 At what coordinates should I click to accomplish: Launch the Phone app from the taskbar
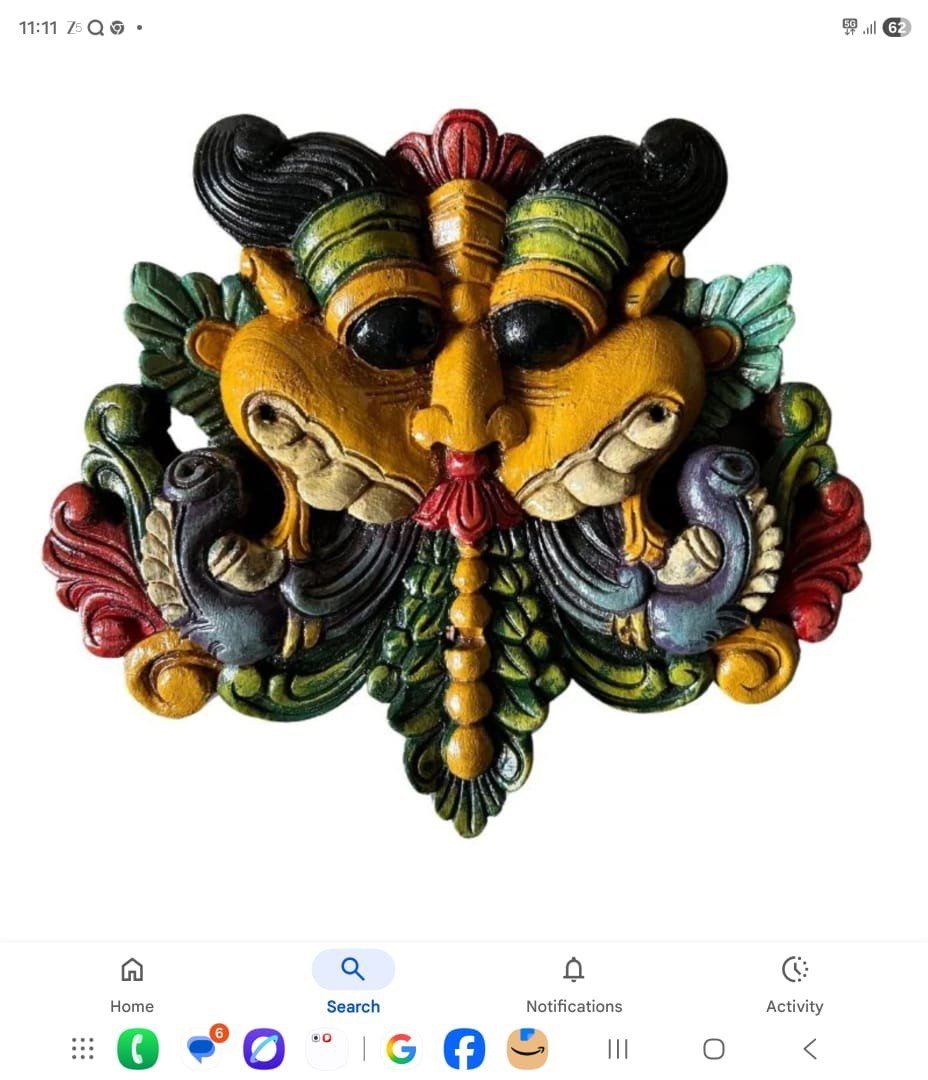138,1048
